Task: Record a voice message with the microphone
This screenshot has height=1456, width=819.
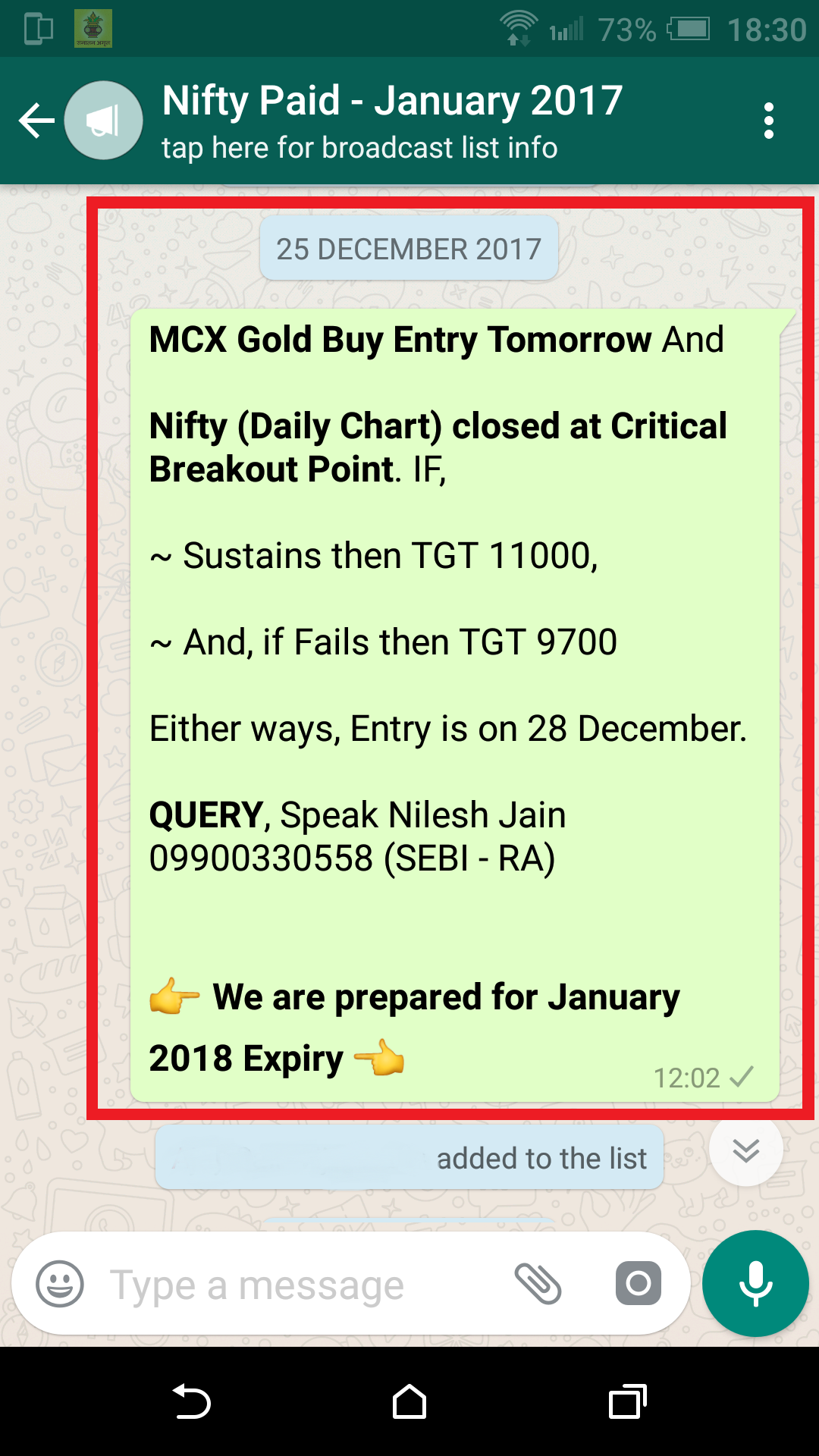Action: point(755,1284)
